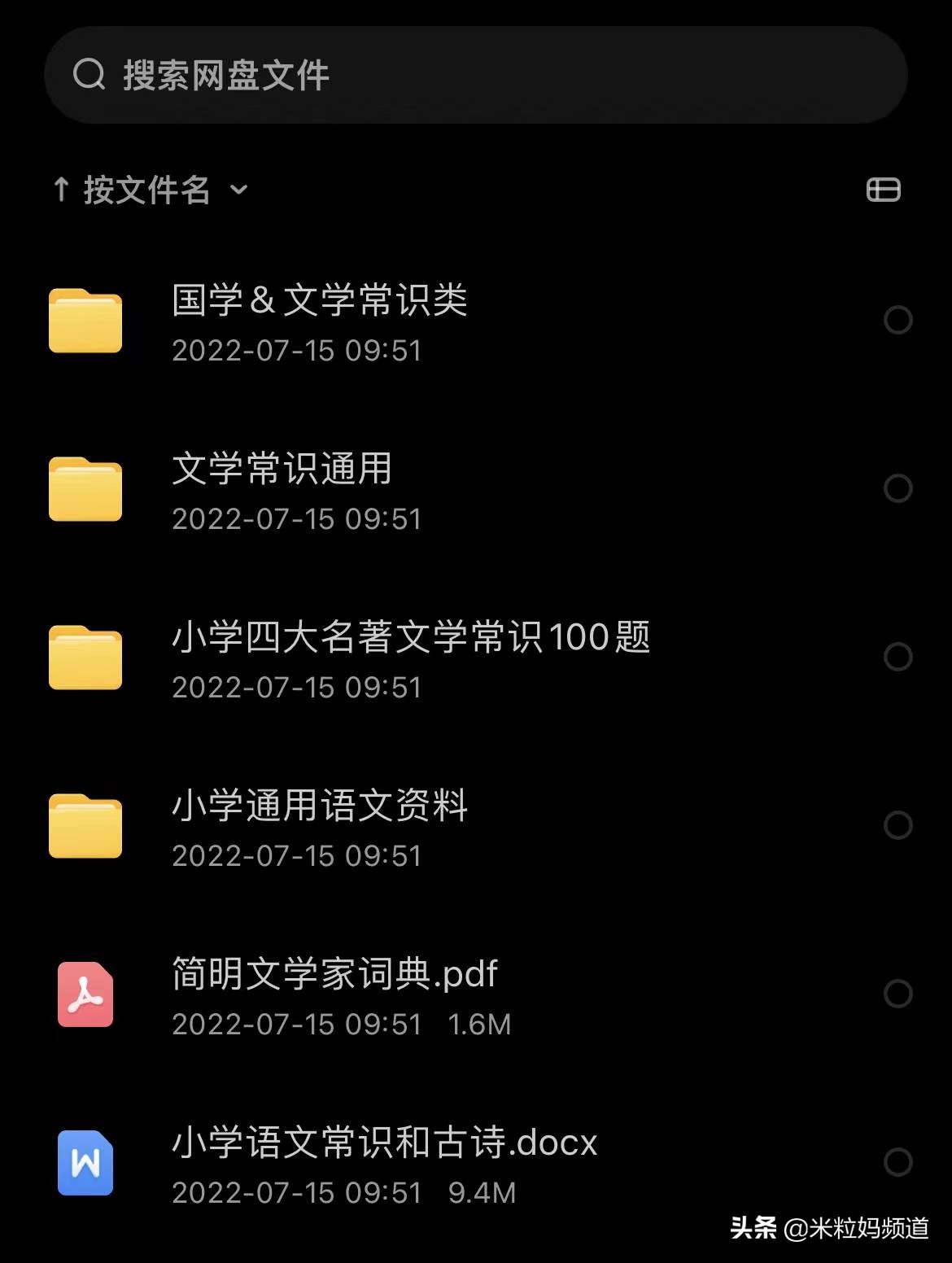The width and height of the screenshot is (952, 1263).
Task: Click the sort direction arrow
Action: (x=61, y=188)
